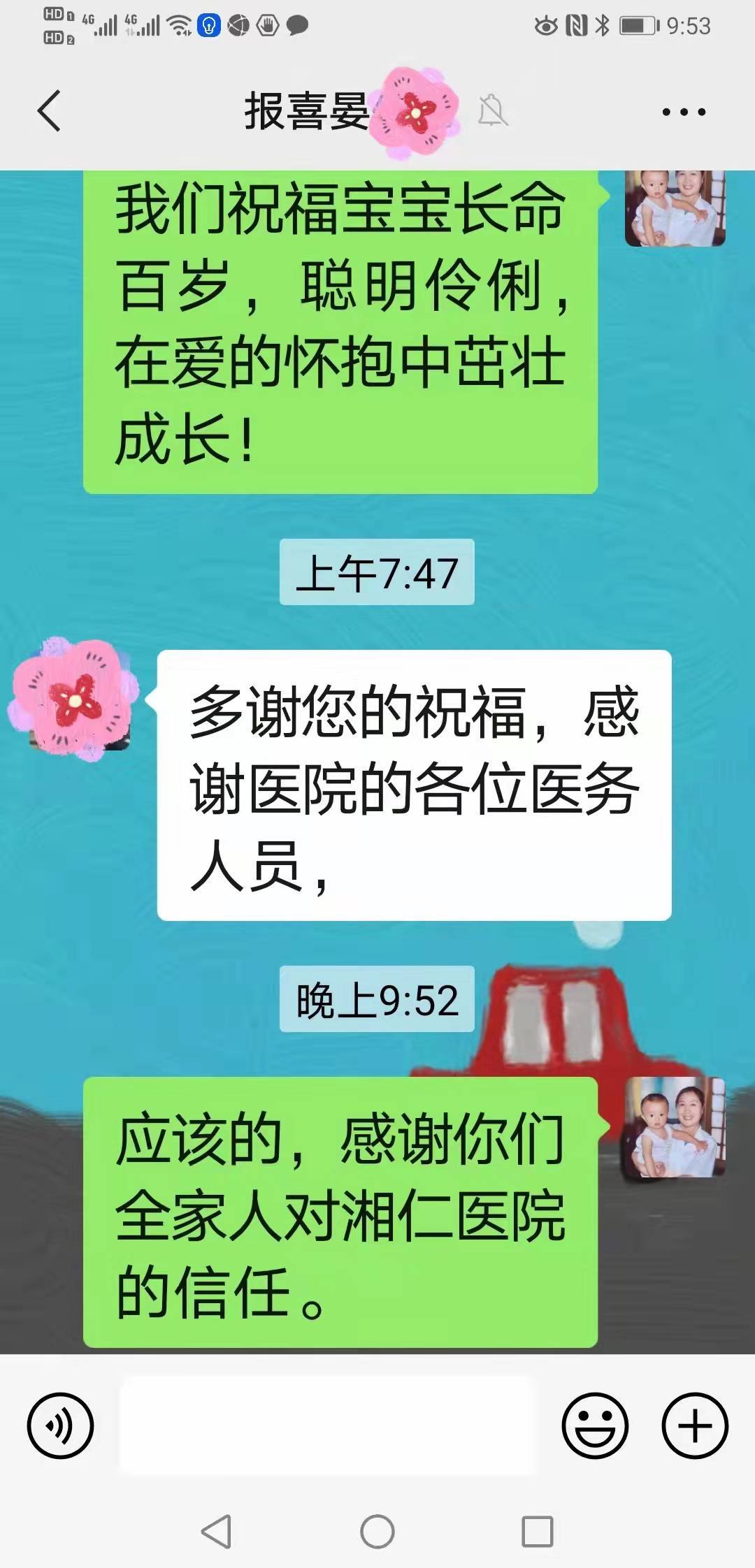Tap the message text field

(328, 1425)
